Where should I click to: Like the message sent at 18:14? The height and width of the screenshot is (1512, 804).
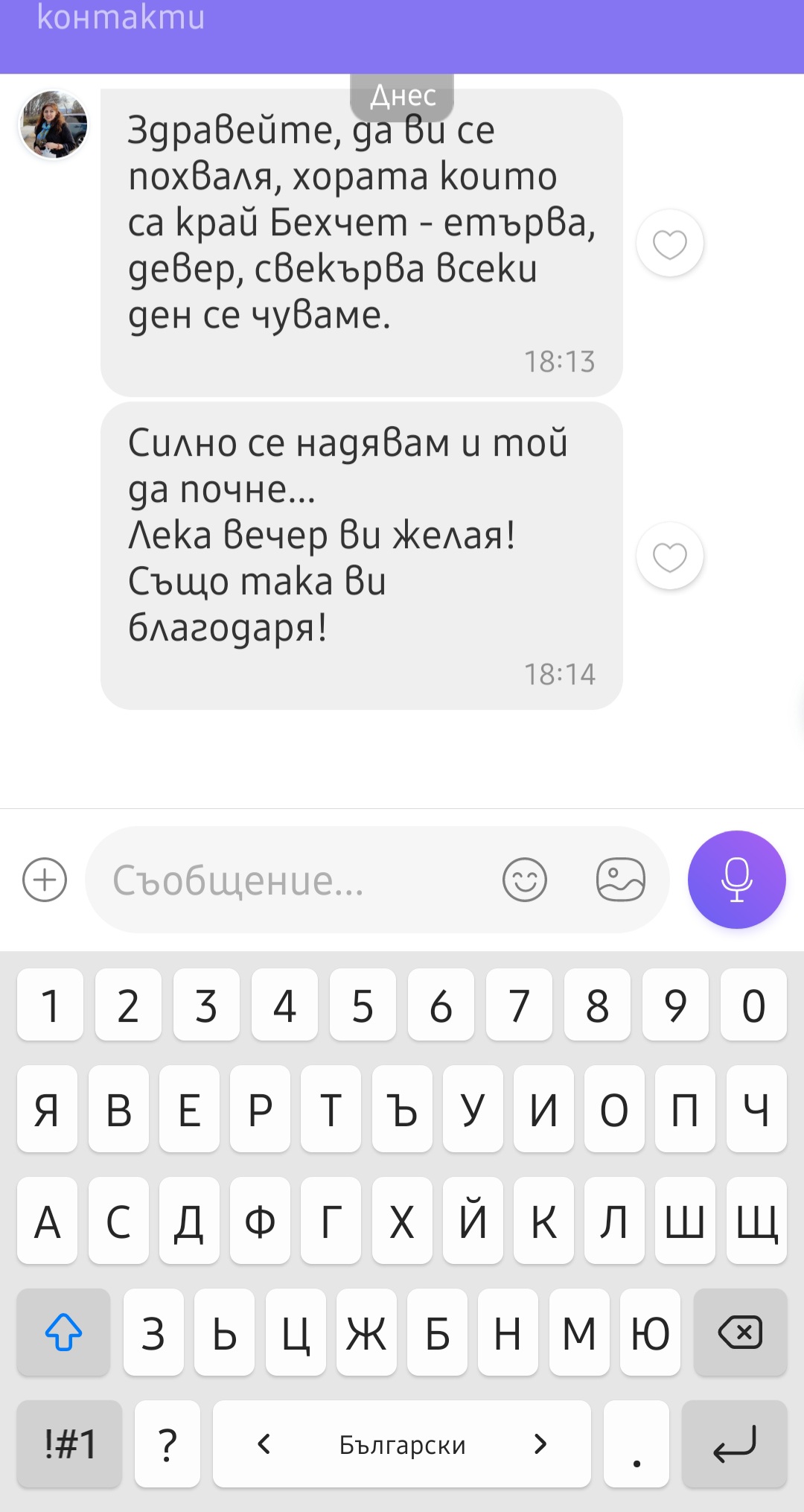tap(669, 556)
